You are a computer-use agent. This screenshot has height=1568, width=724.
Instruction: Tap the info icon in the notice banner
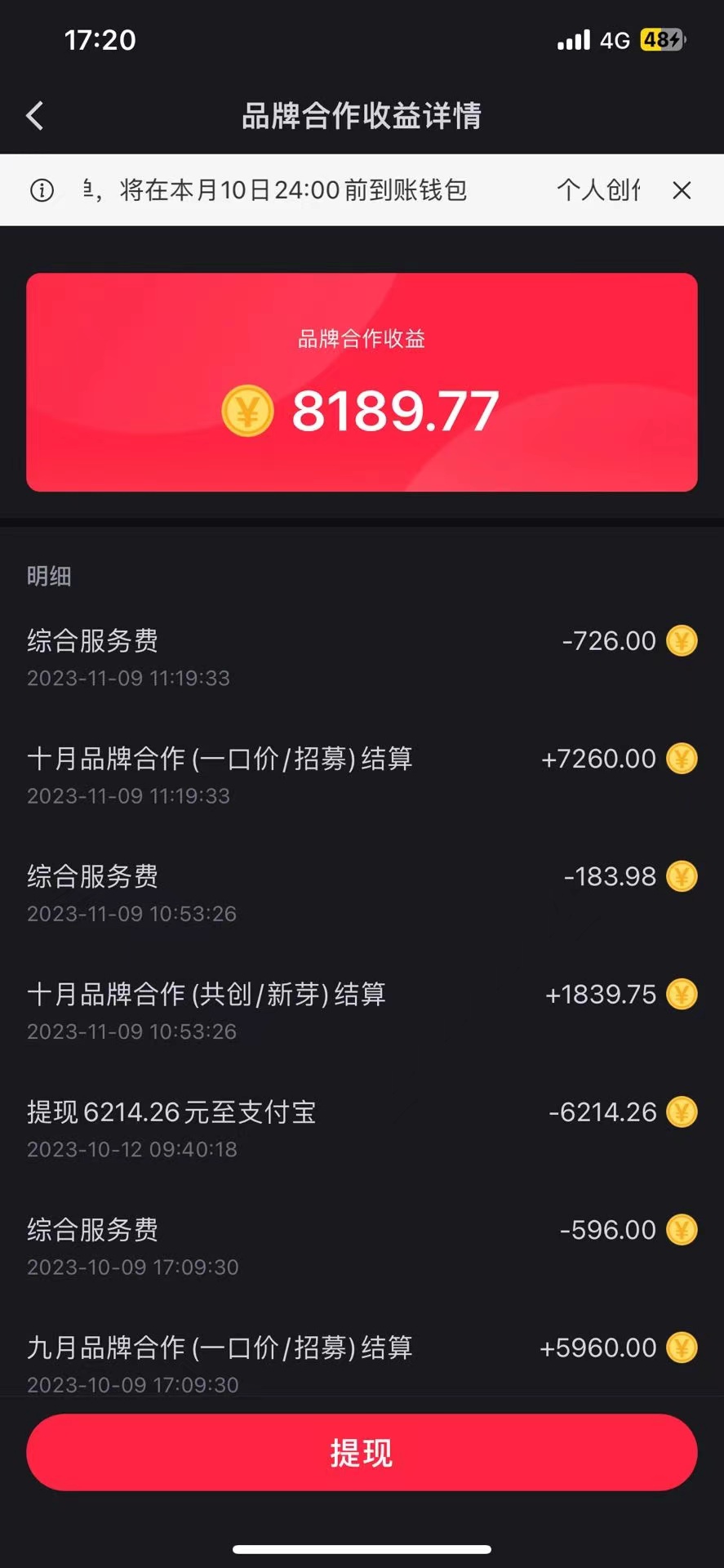42,189
